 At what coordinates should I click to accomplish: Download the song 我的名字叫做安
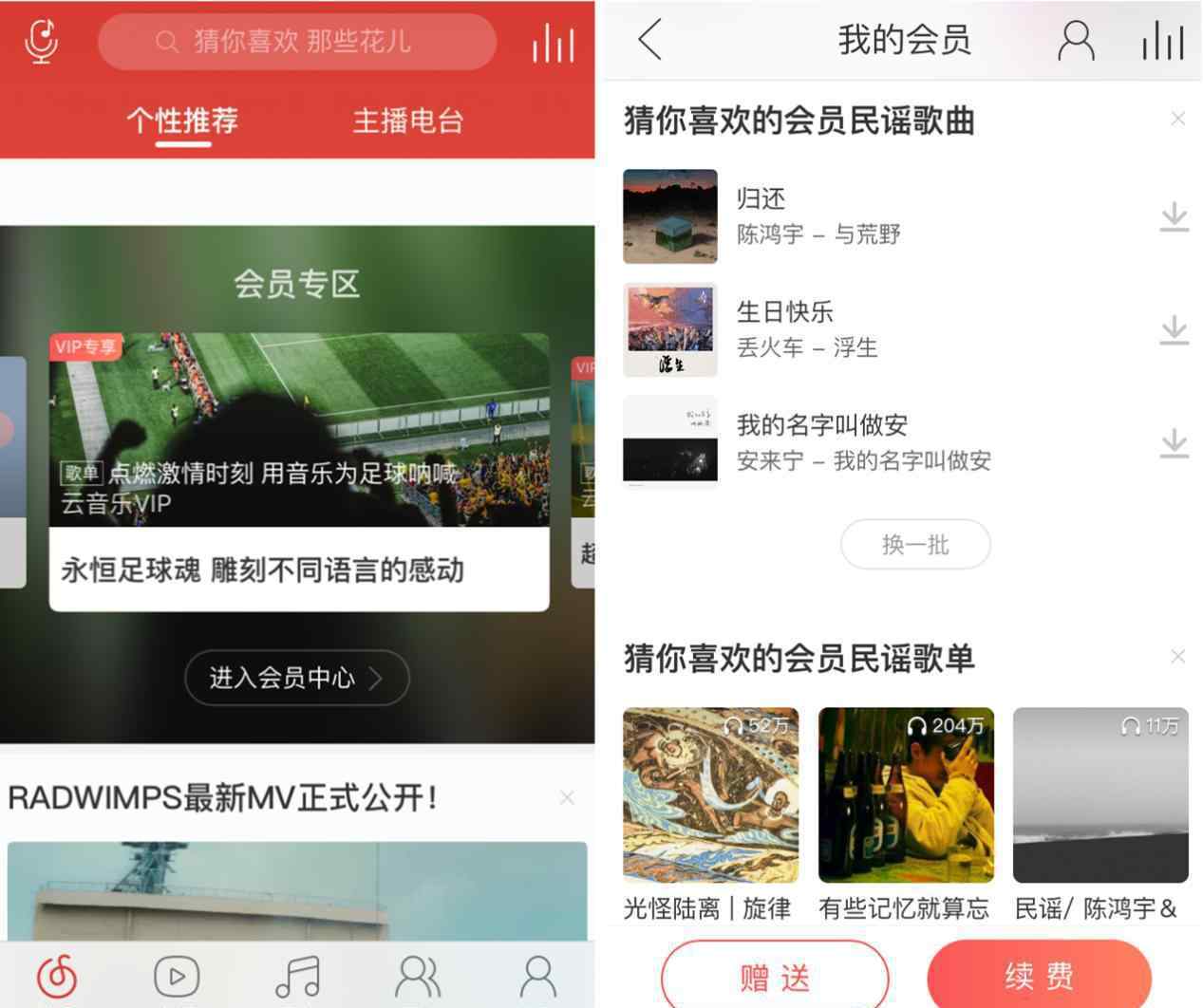coord(1175,442)
